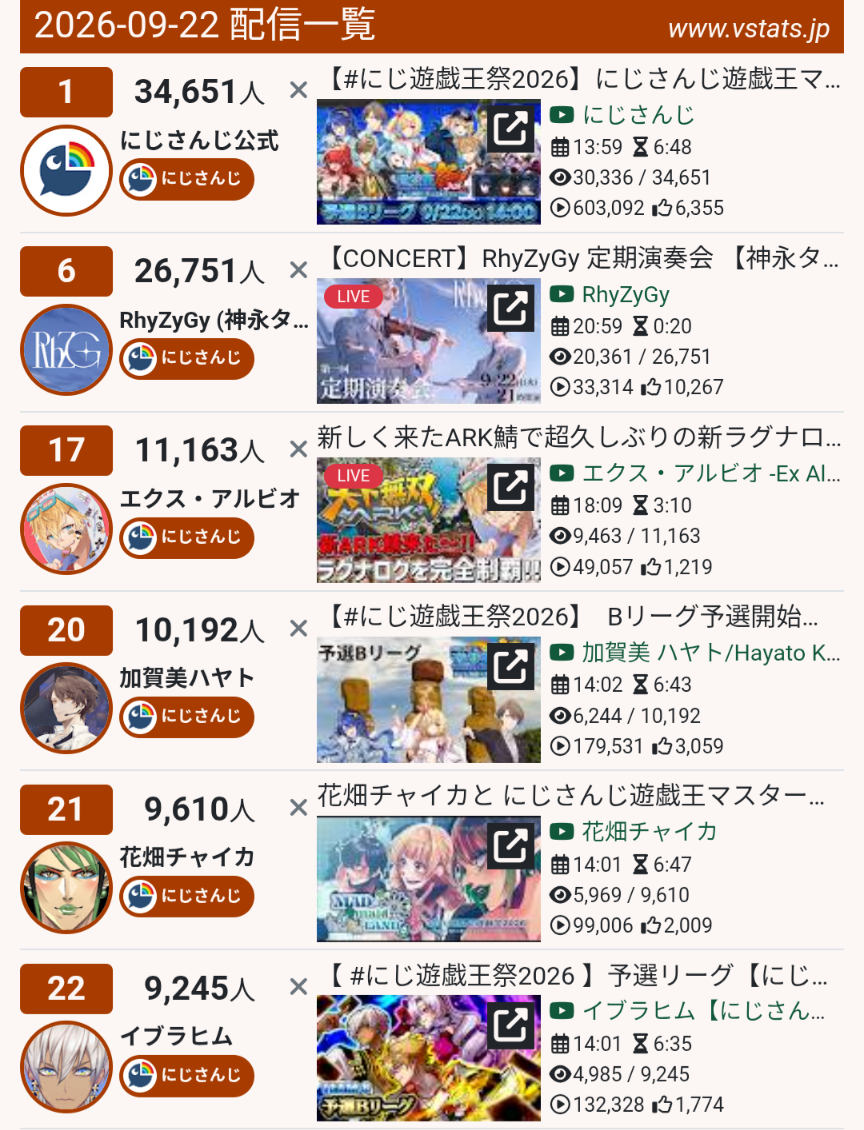Open the エクス・アルビオ -Ex Al… channel link
Screen dimensions: 864x1130
[x=695, y=473]
